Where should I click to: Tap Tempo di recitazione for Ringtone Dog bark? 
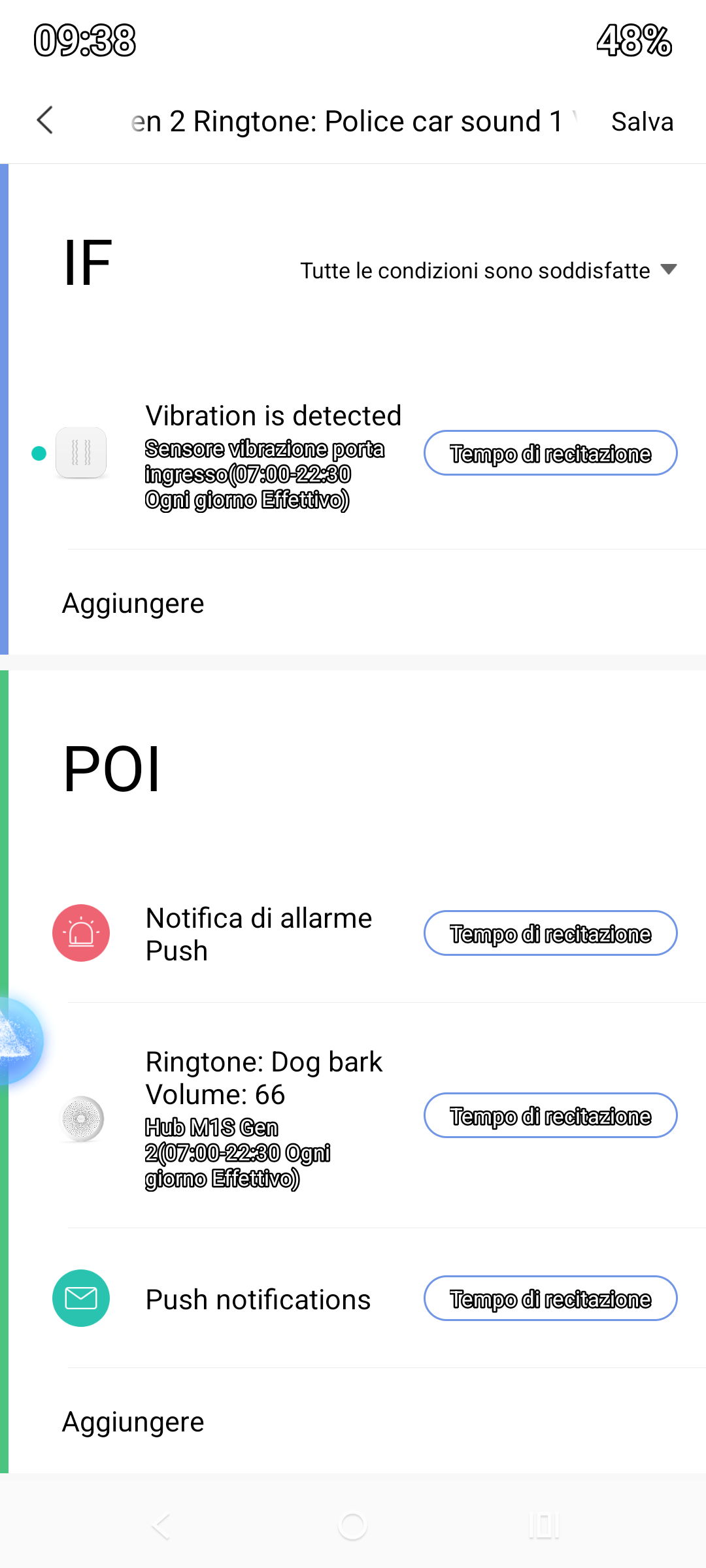click(x=550, y=1116)
